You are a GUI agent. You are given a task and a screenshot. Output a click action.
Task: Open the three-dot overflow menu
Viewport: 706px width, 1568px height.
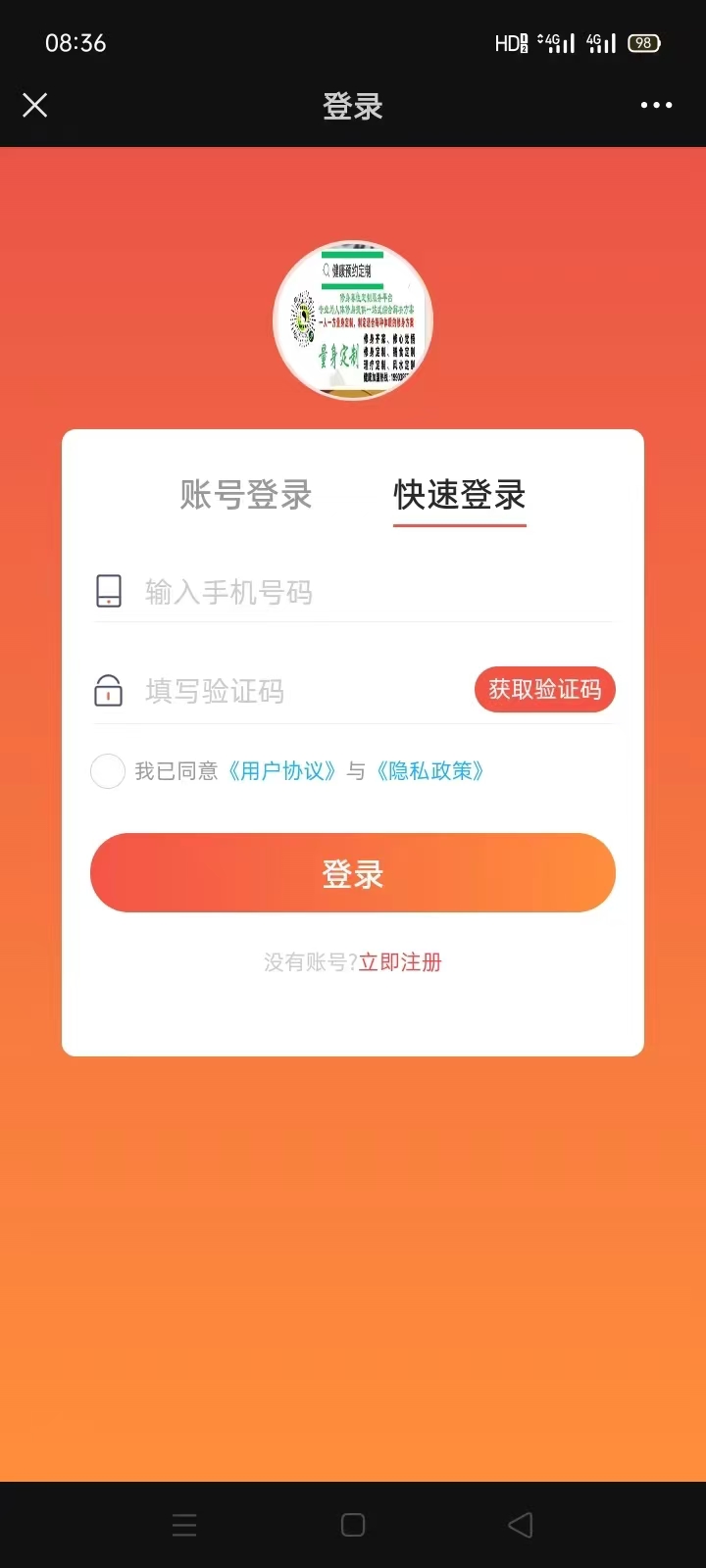click(656, 105)
